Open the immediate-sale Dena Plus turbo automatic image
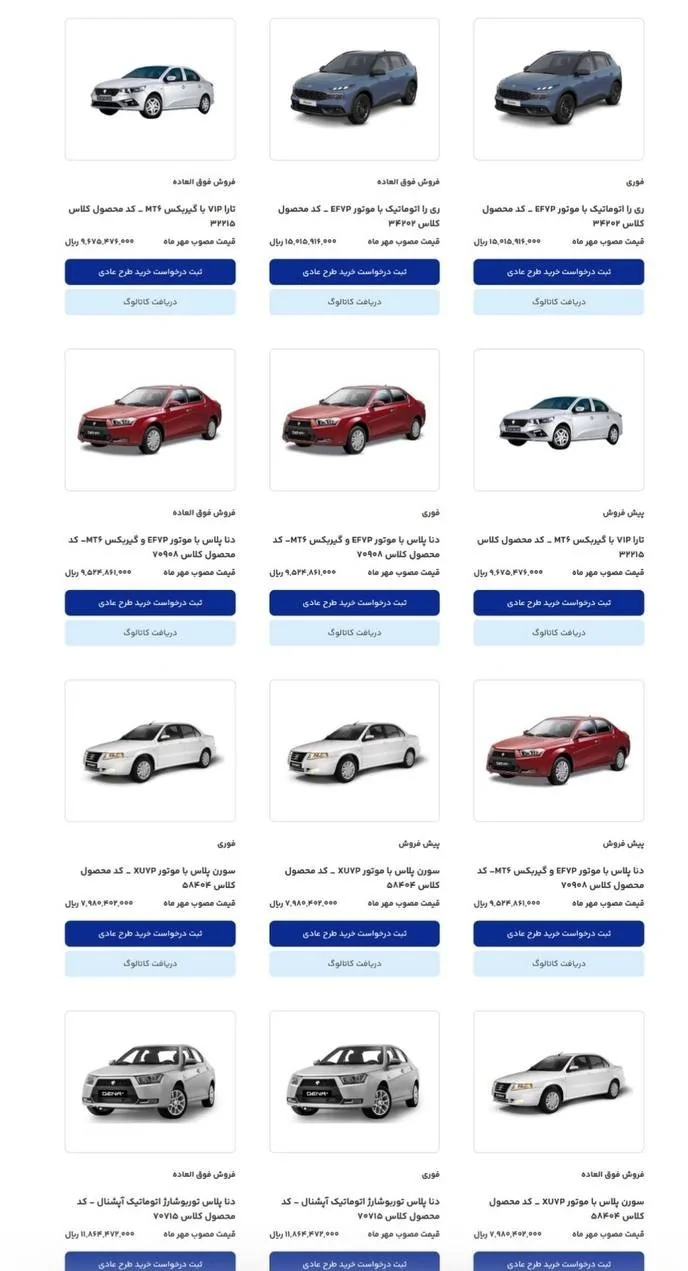Image resolution: width=688 pixels, height=1271 pixels. point(354,1081)
